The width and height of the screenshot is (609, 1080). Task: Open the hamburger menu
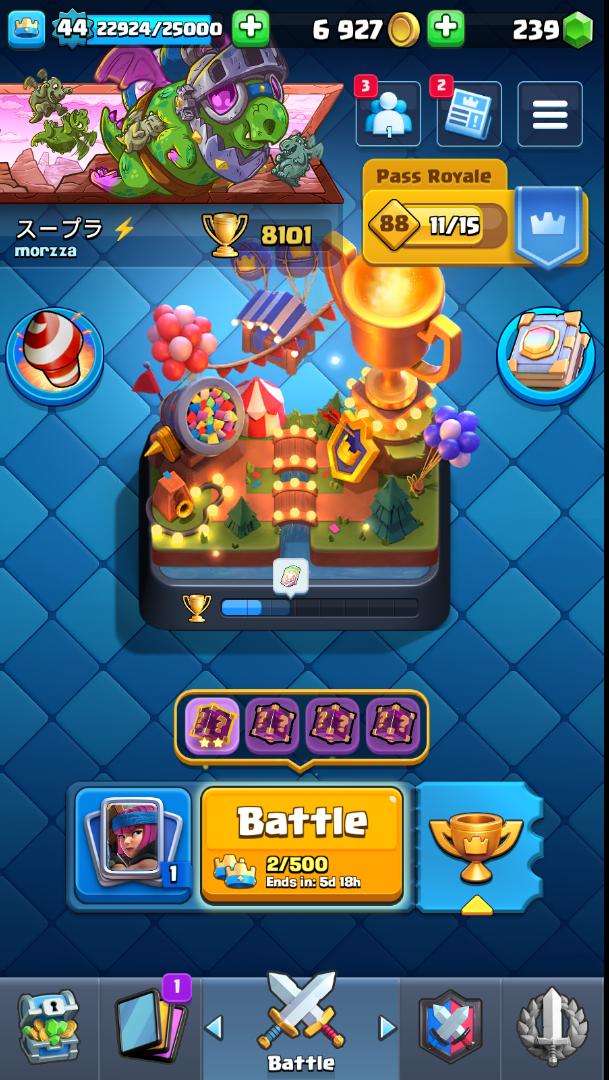[549, 114]
